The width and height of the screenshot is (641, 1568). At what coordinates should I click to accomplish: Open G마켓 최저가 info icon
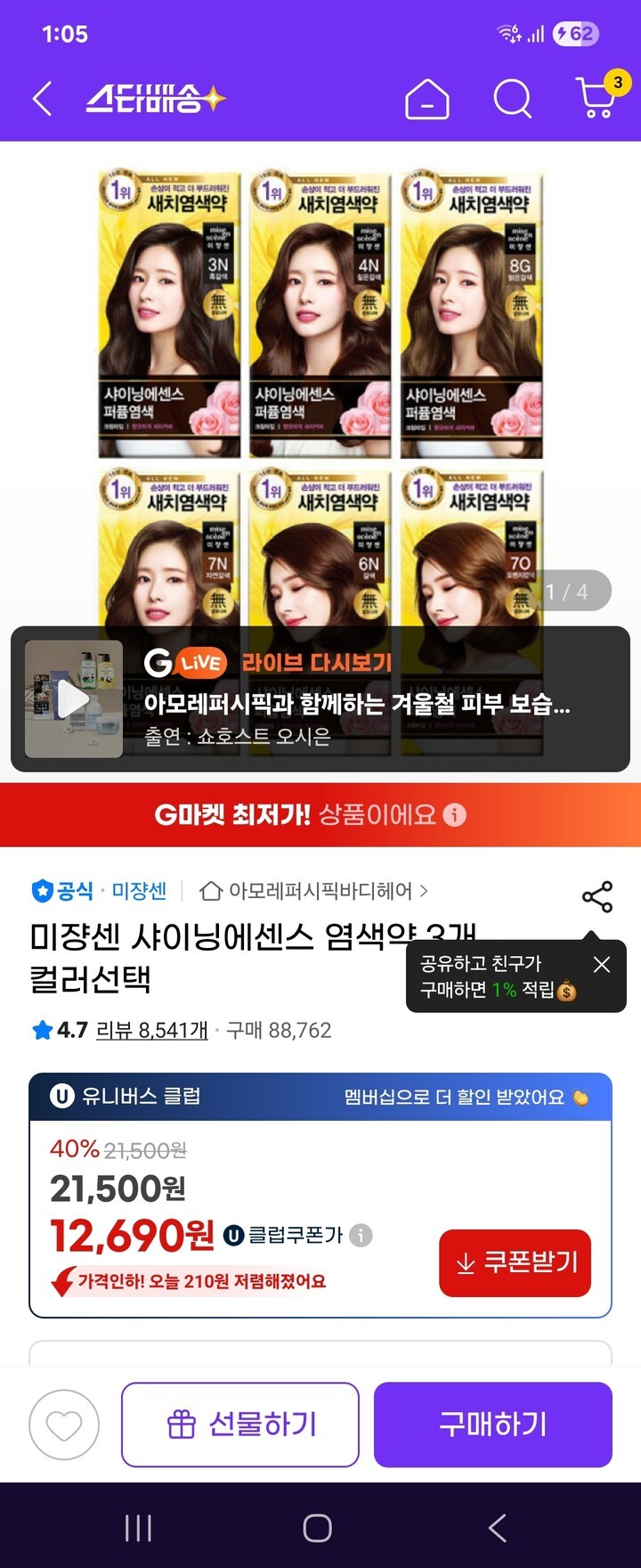pyautogui.click(x=455, y=815)
